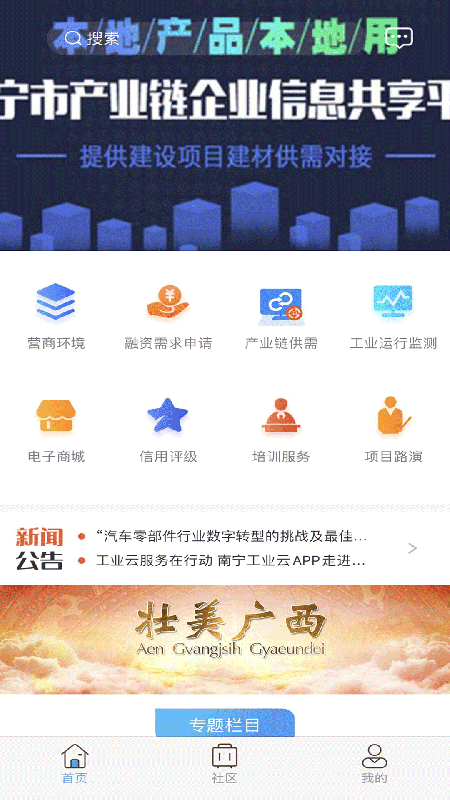
Task: Tap the 专题栏目 button
Action: (x=225, y=724)
